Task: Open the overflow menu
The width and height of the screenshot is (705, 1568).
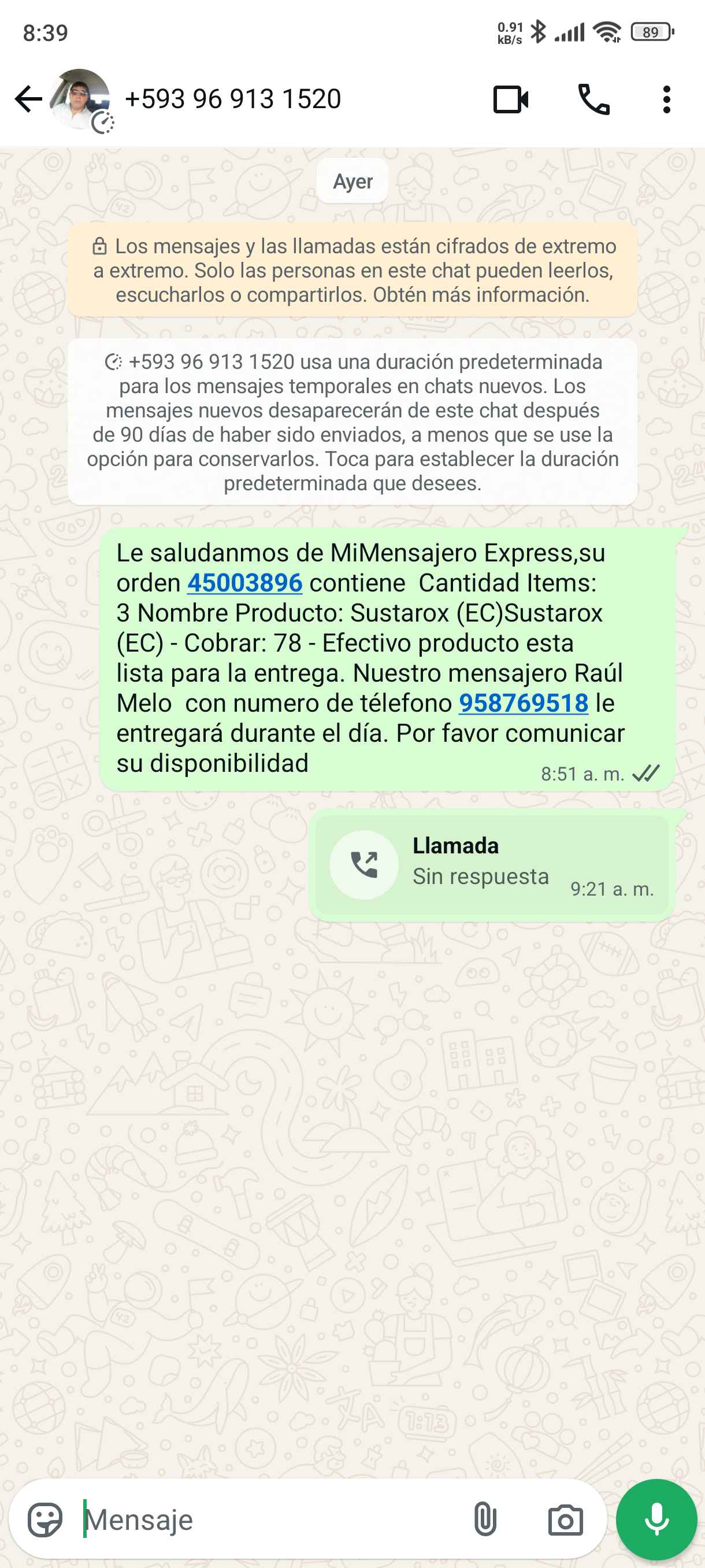Action: [x=667, y=99]
